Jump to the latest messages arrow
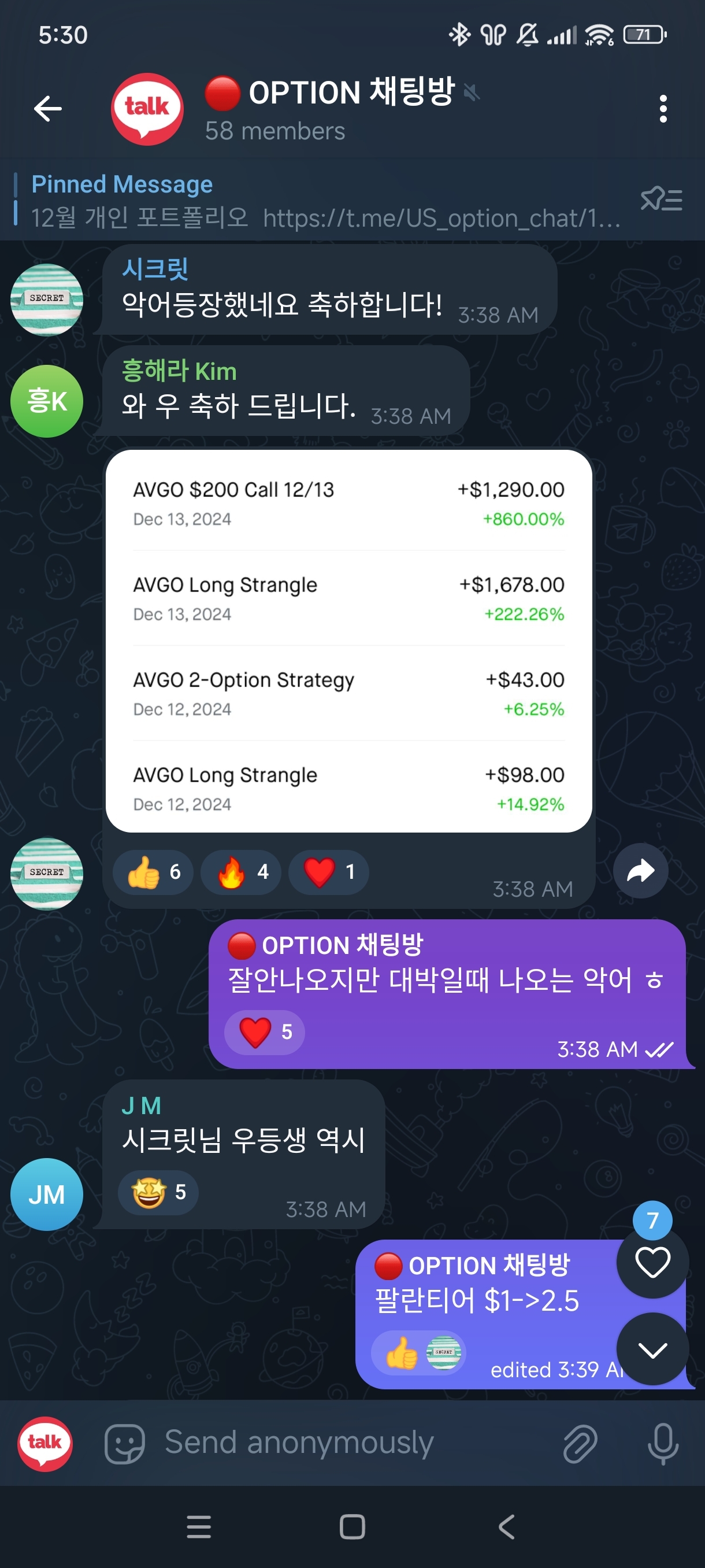The height and width of the screenshot is (1568, 705). click(x=652, y=1349)
